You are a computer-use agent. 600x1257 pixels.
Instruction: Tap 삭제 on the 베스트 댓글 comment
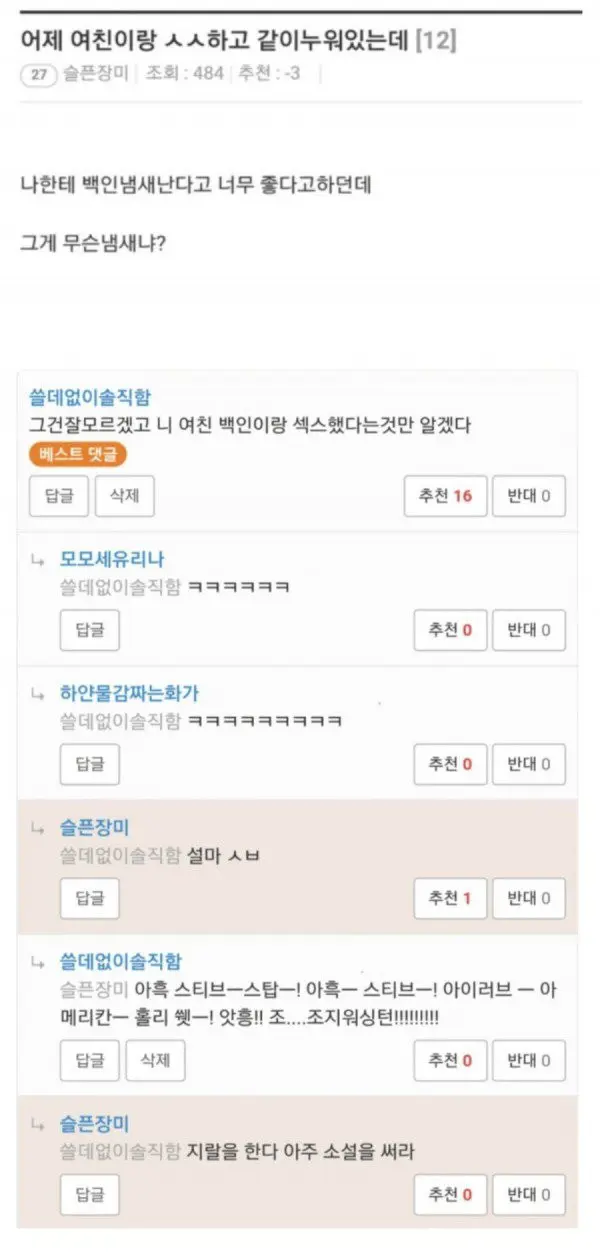125,496
